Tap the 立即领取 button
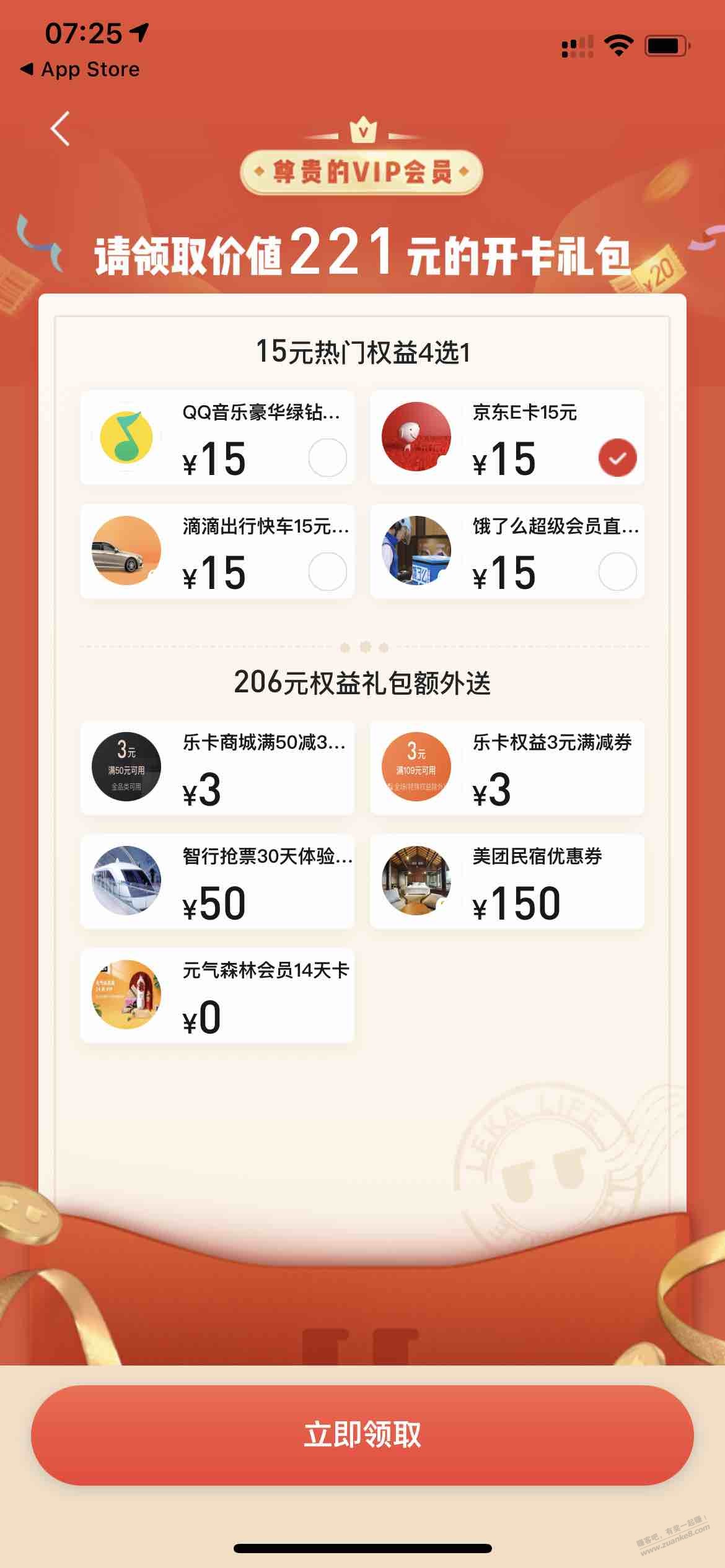Image resolution: width=725 pixels, height=1568 pixels. click(362, 1435)
